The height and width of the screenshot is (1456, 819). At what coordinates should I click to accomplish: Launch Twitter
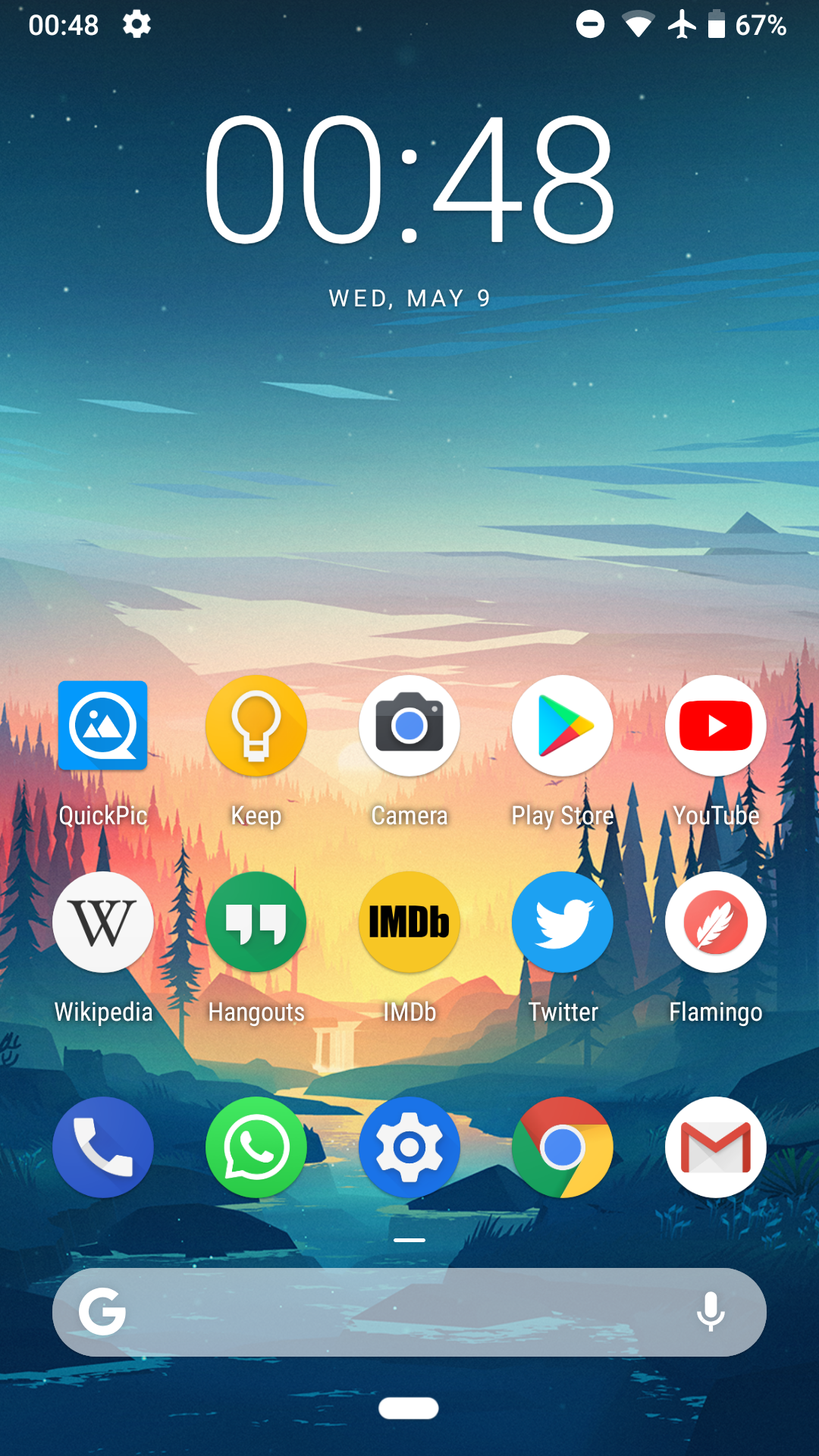pyautogui.click(x=563, y=922)
